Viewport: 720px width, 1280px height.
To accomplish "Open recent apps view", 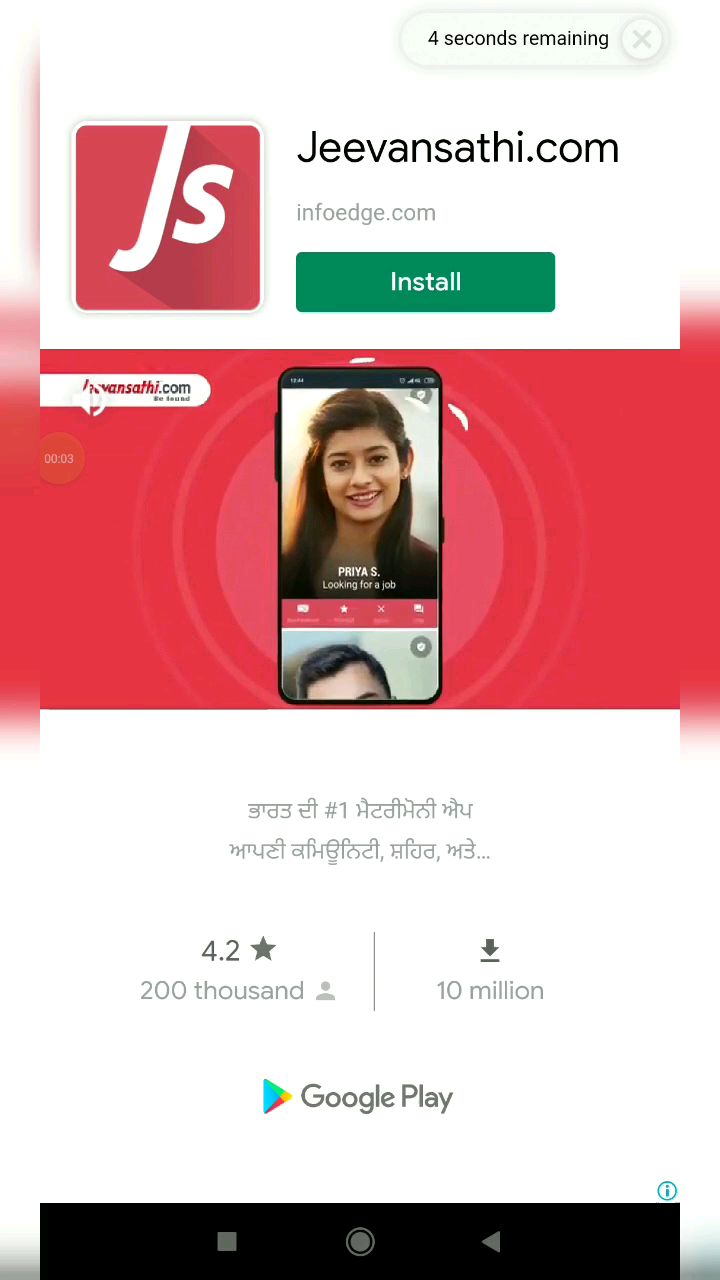I will coord(227,1242).
